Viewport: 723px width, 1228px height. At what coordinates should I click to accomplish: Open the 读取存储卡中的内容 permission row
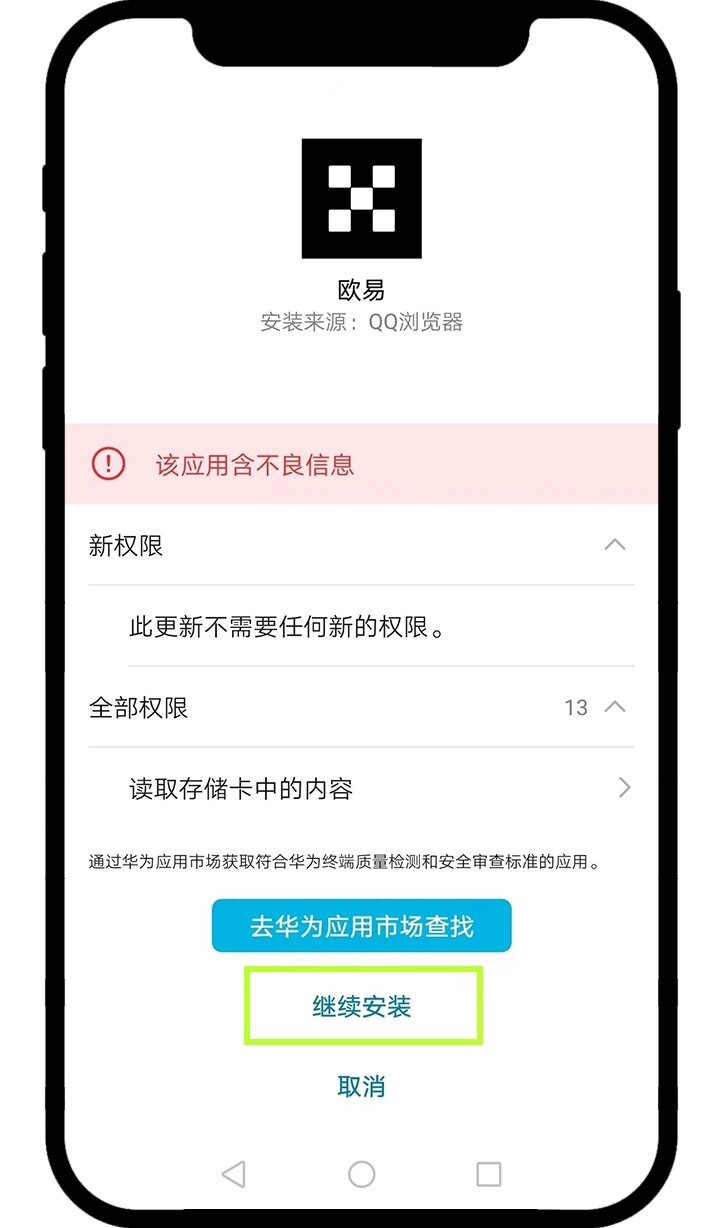(361, 788)
